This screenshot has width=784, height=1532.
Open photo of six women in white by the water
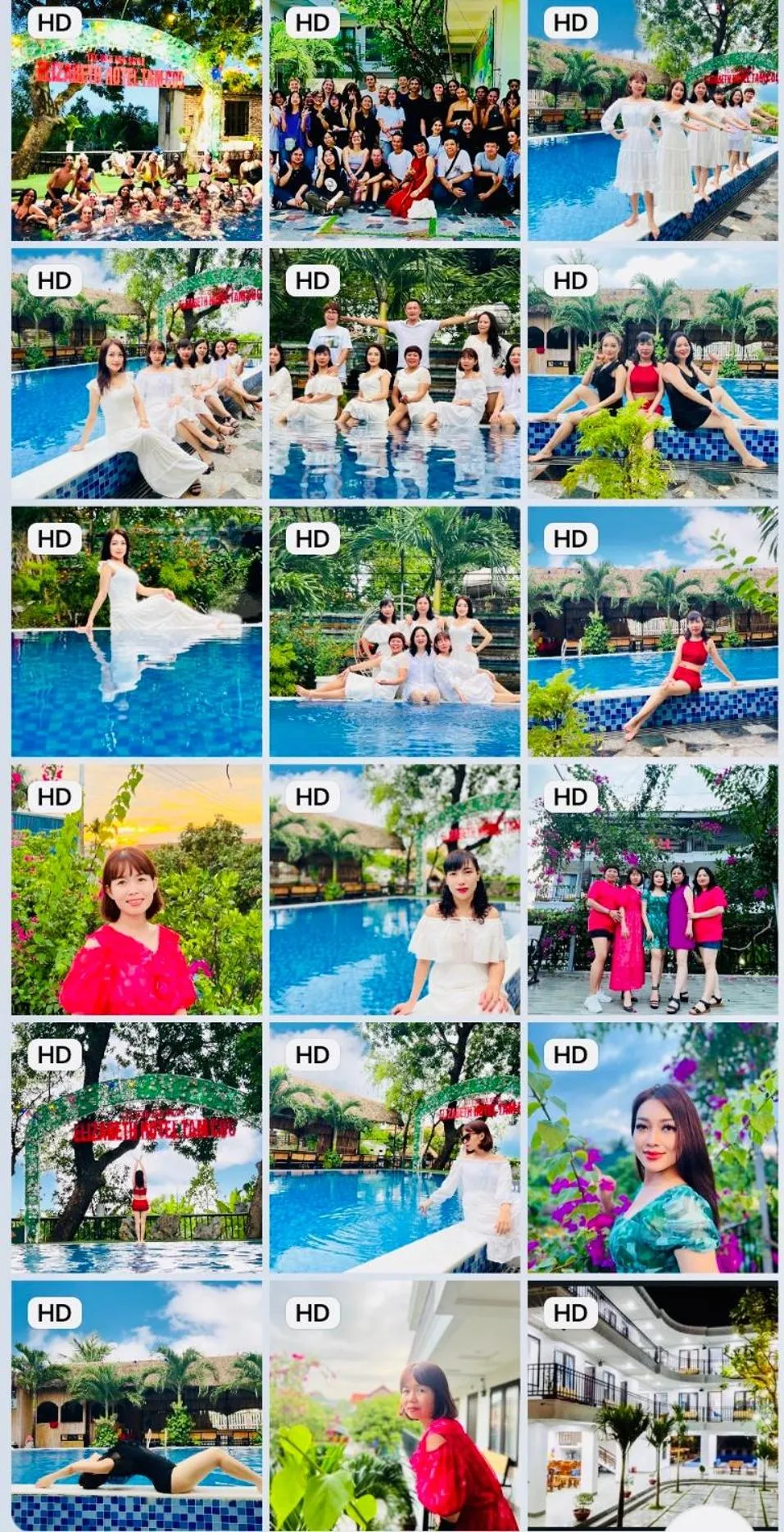[394, 631]
